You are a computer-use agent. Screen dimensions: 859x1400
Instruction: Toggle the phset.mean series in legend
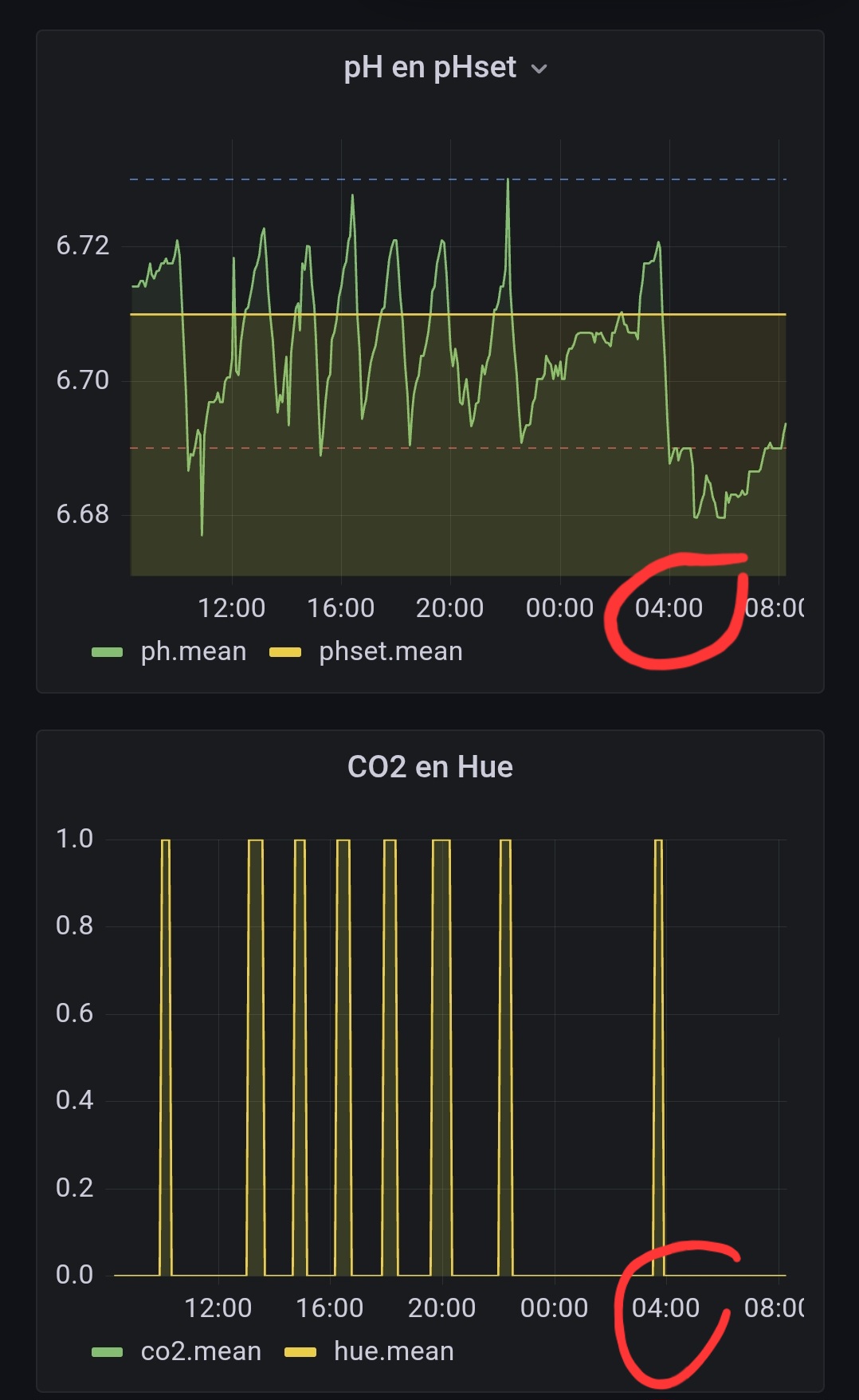[390, 651]
